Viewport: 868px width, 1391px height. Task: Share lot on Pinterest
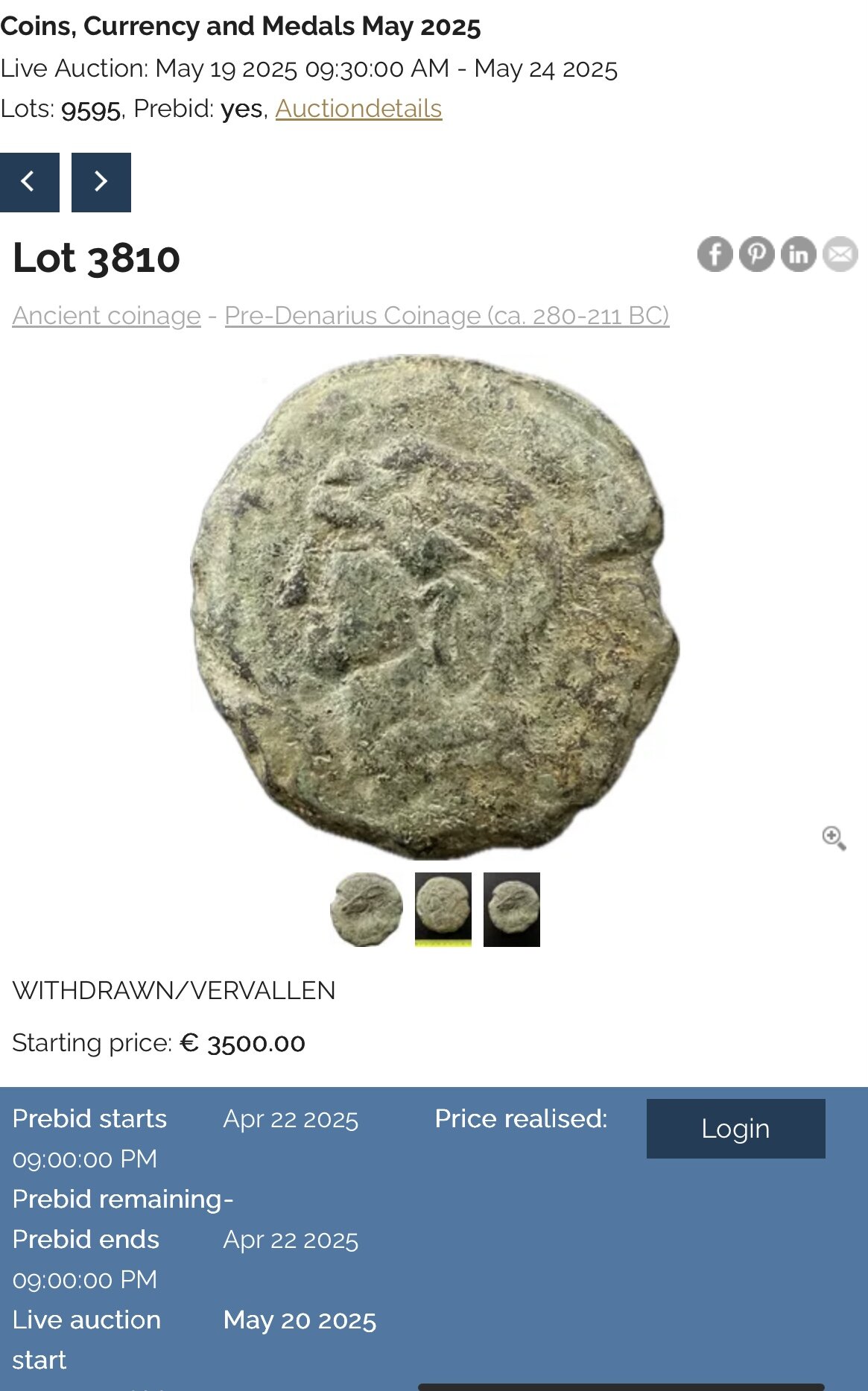[x=756, y=255]
